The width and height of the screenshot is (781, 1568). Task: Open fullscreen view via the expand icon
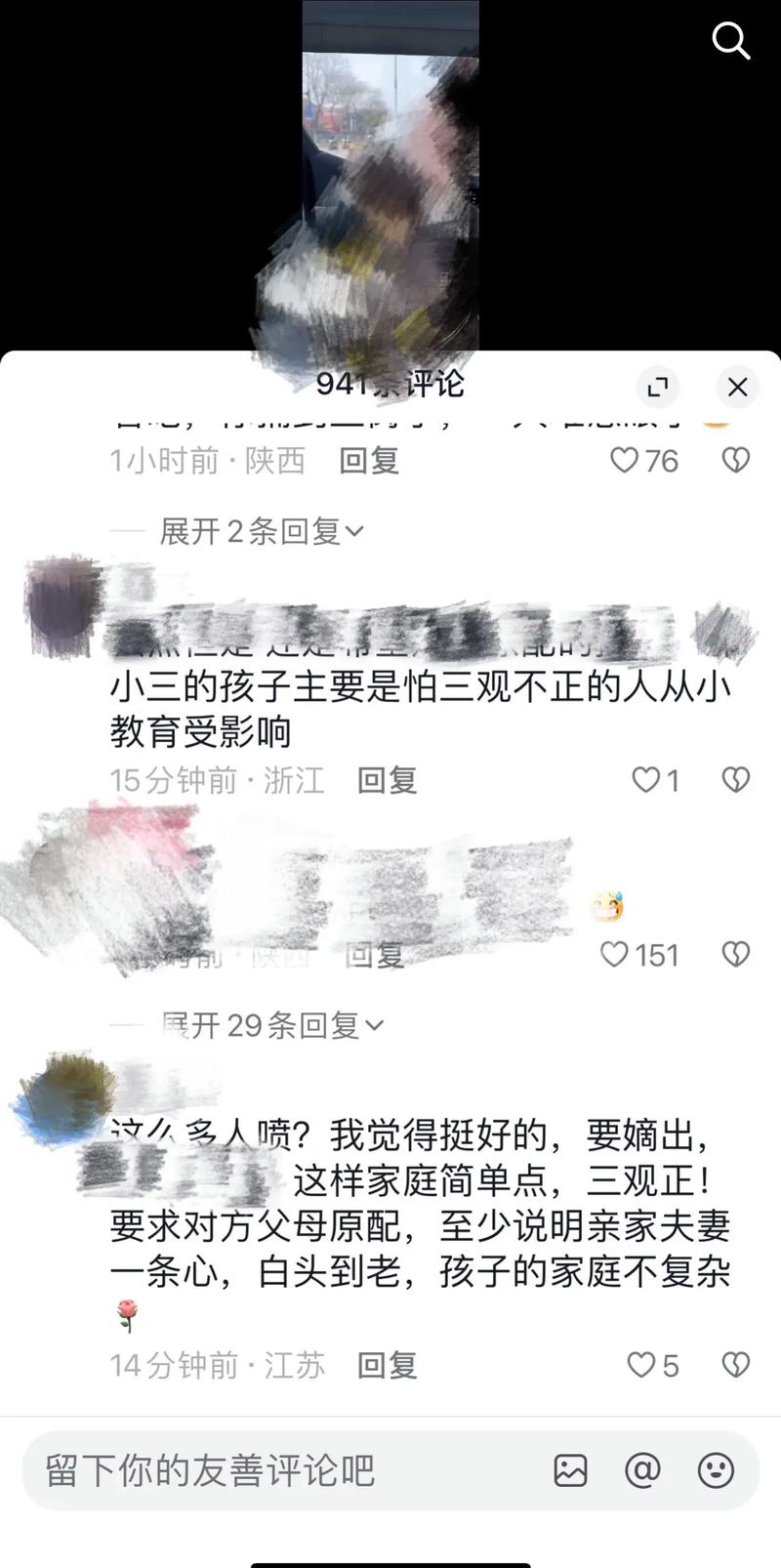[x=658, y=387]
